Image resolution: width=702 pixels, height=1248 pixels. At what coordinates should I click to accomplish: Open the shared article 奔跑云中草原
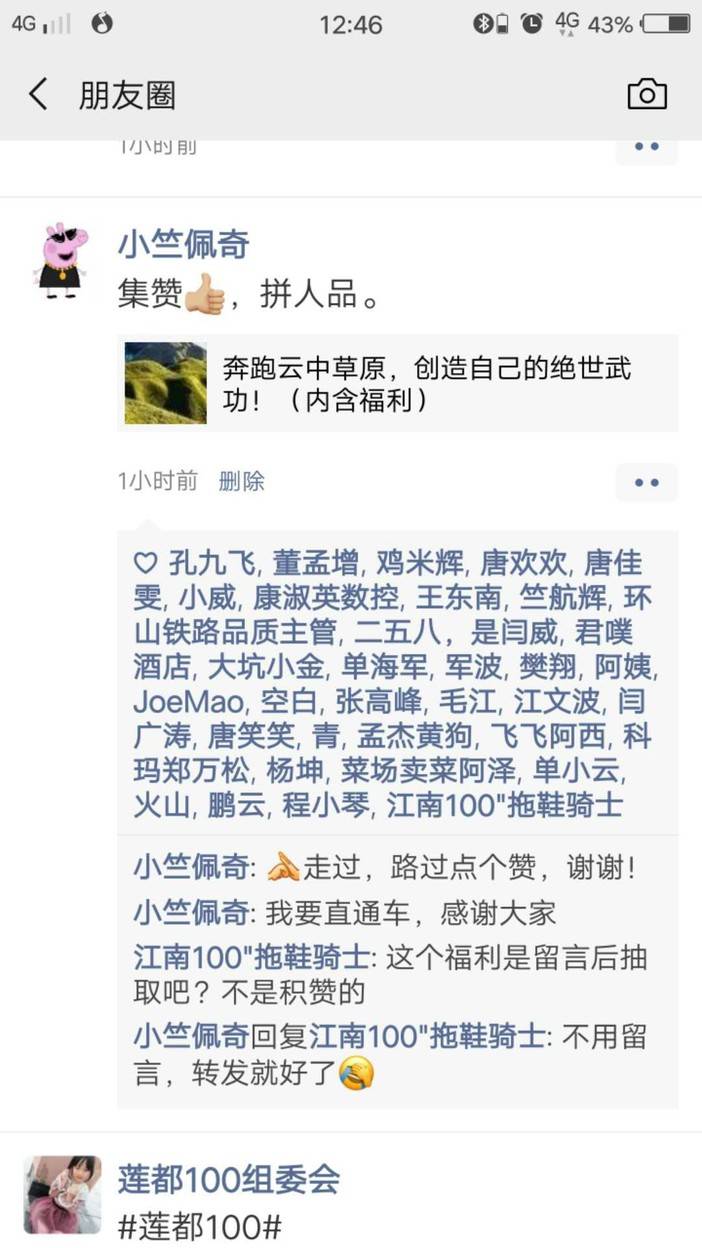[398, 383]
